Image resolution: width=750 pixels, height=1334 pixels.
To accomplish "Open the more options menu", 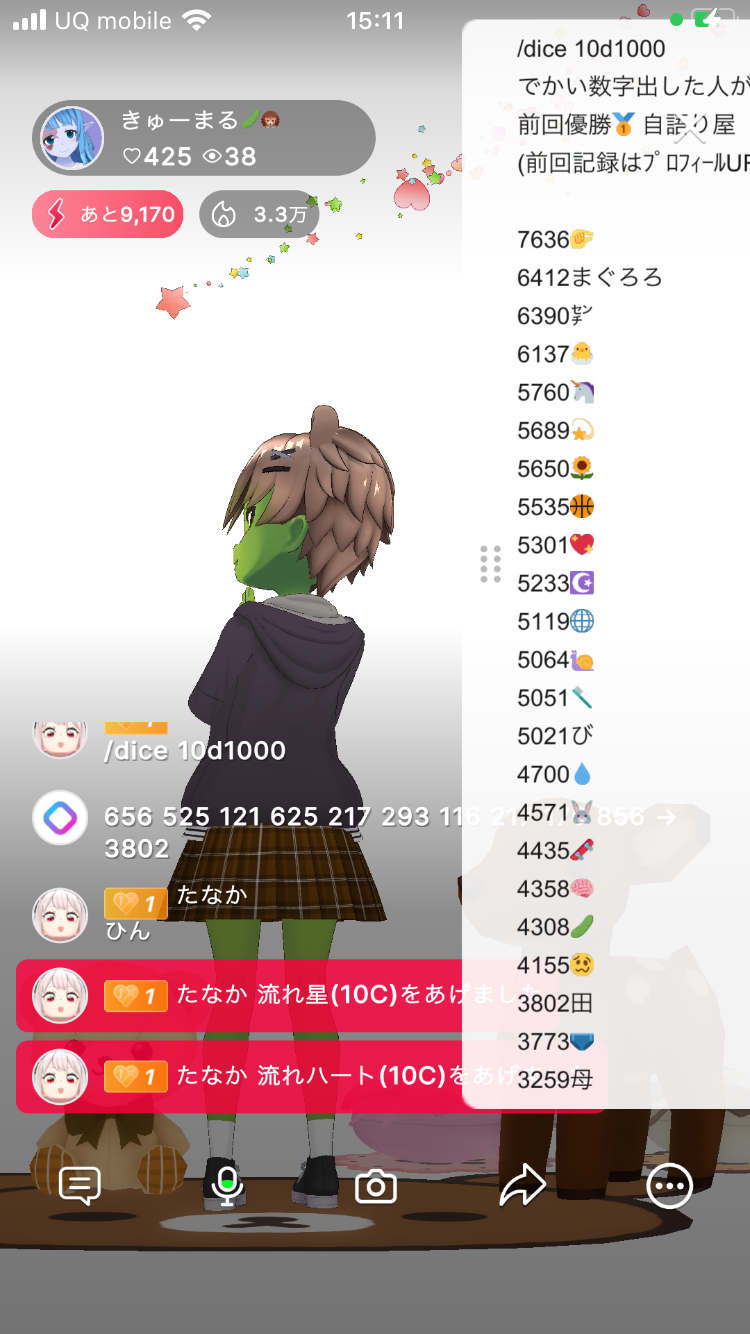I will point(669,1186).
